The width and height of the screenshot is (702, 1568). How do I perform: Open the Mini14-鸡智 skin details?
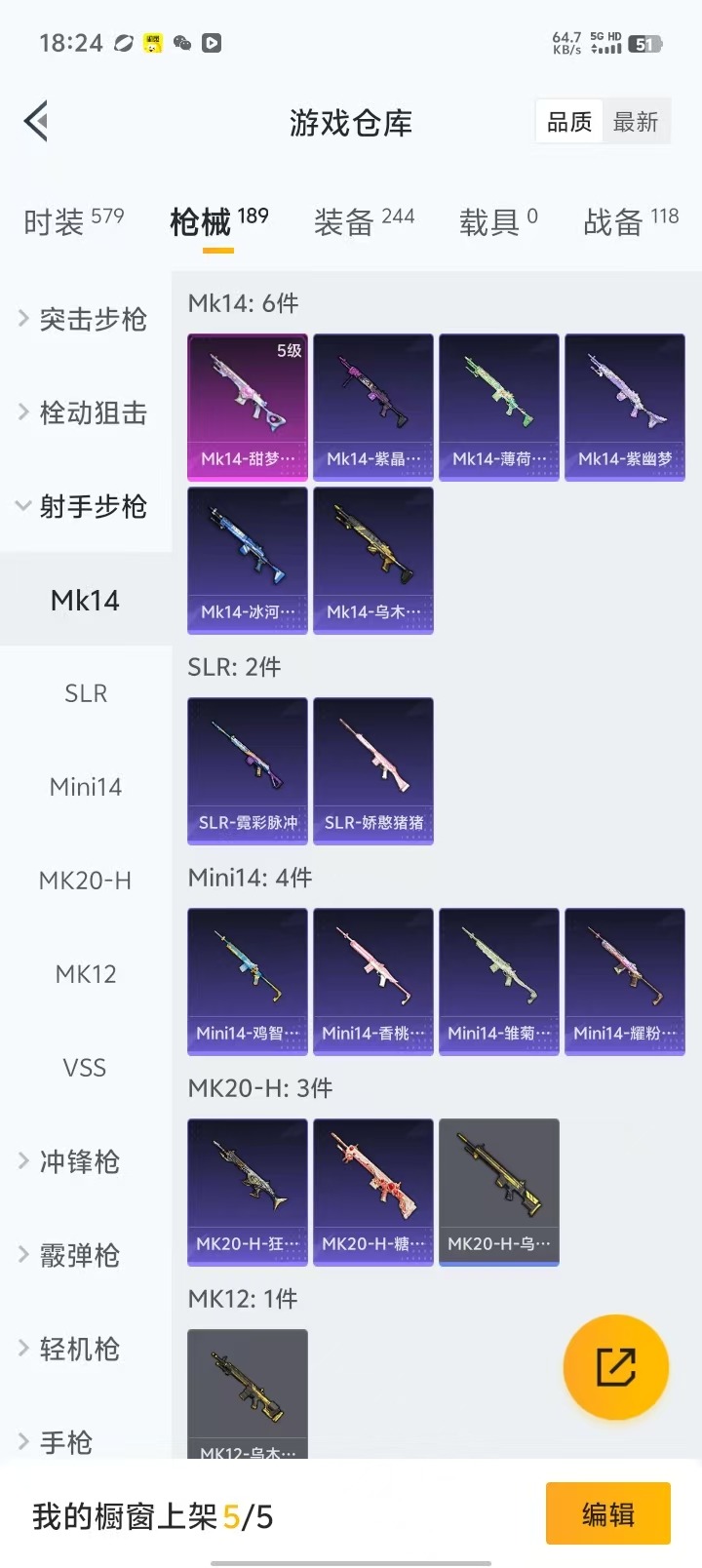point(247,981)
